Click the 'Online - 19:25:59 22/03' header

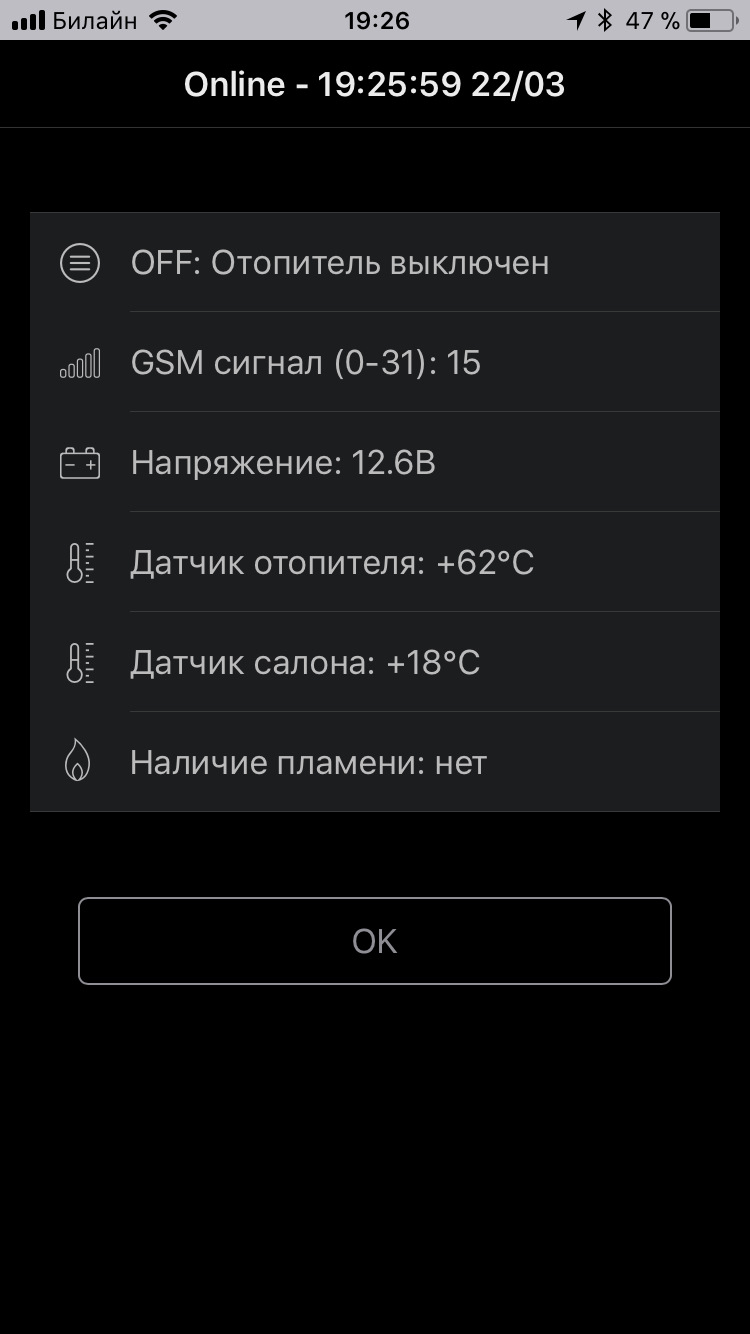(375, 84)
